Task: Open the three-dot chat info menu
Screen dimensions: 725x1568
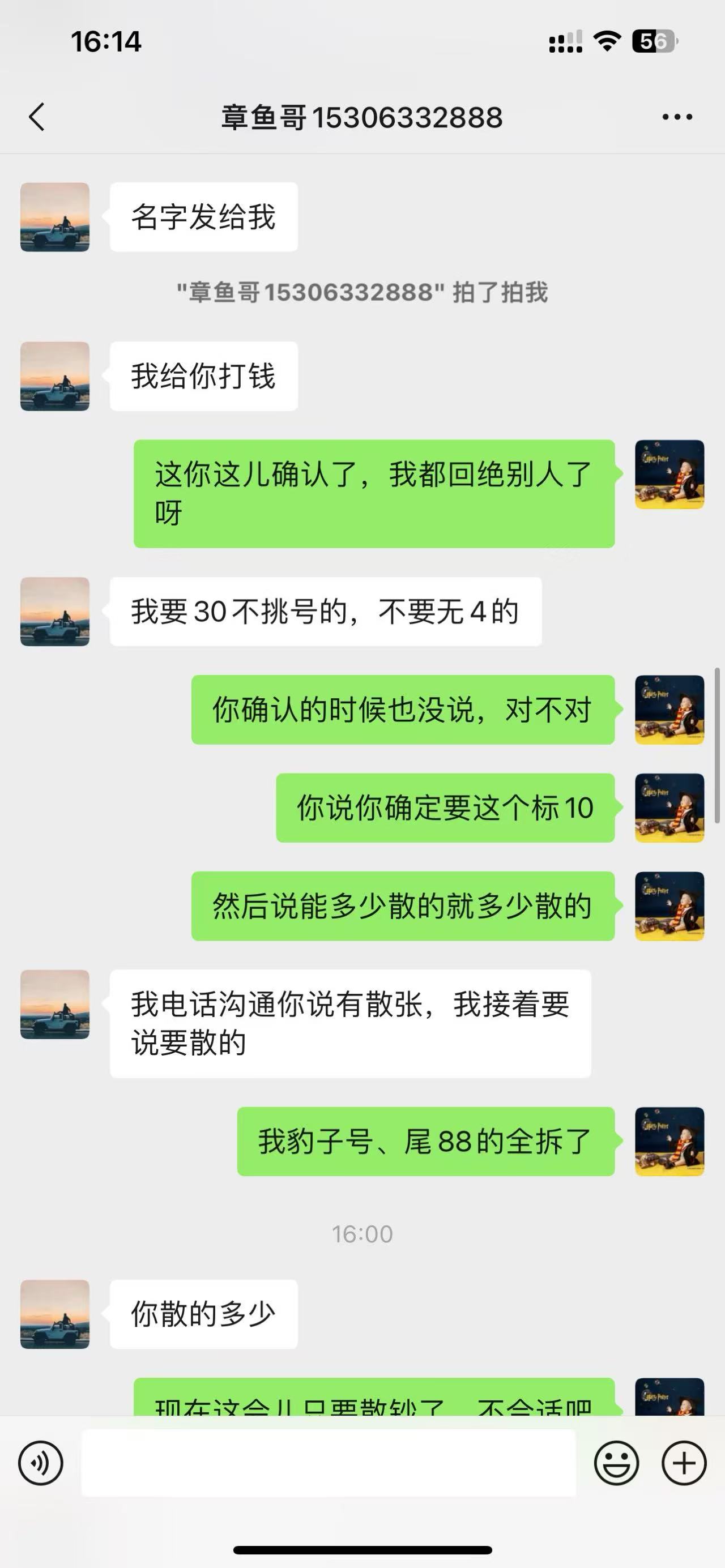Action: click(677, 117)
